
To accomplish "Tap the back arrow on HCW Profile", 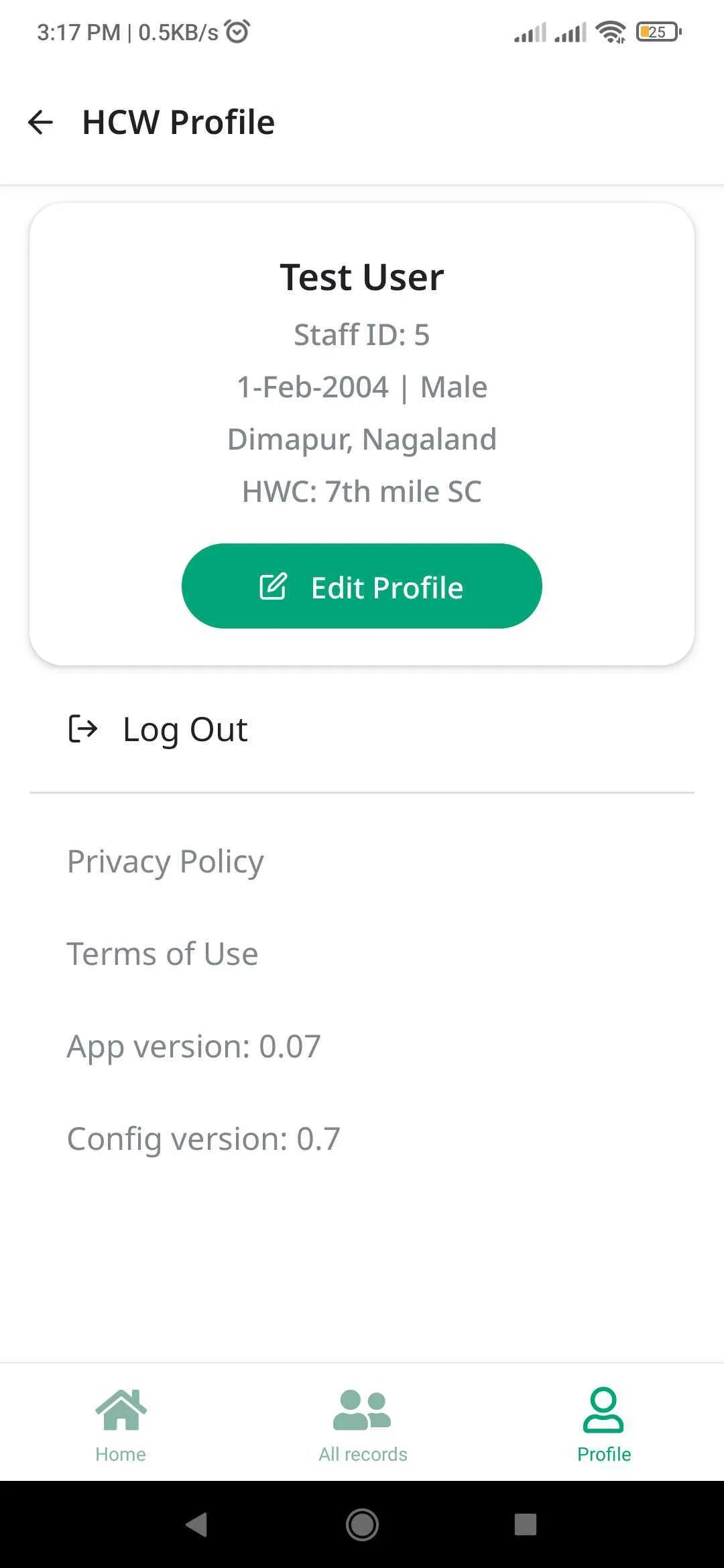I will click(x=42, y=121).
